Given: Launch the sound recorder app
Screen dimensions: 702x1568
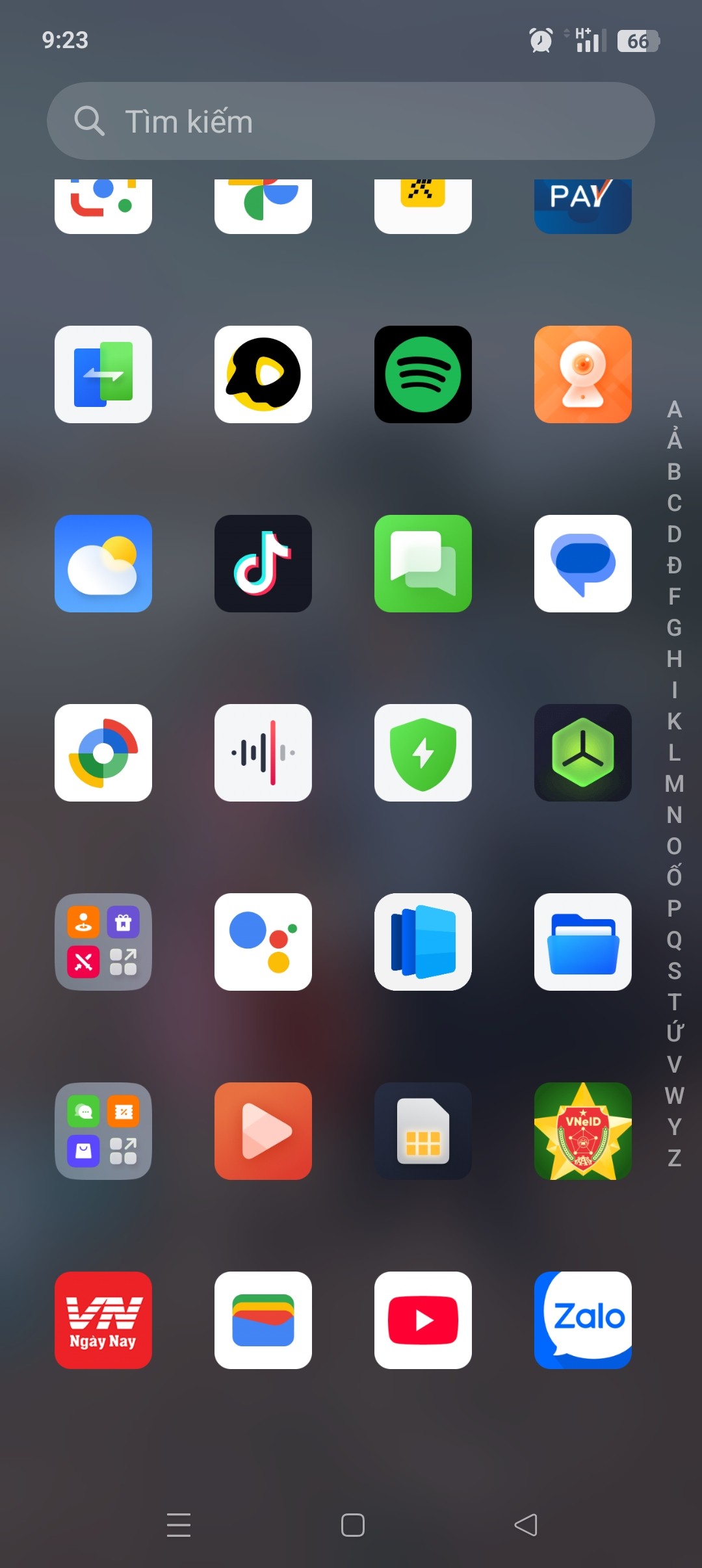Looking at the screenshot, I should click(x=263, y=753).
